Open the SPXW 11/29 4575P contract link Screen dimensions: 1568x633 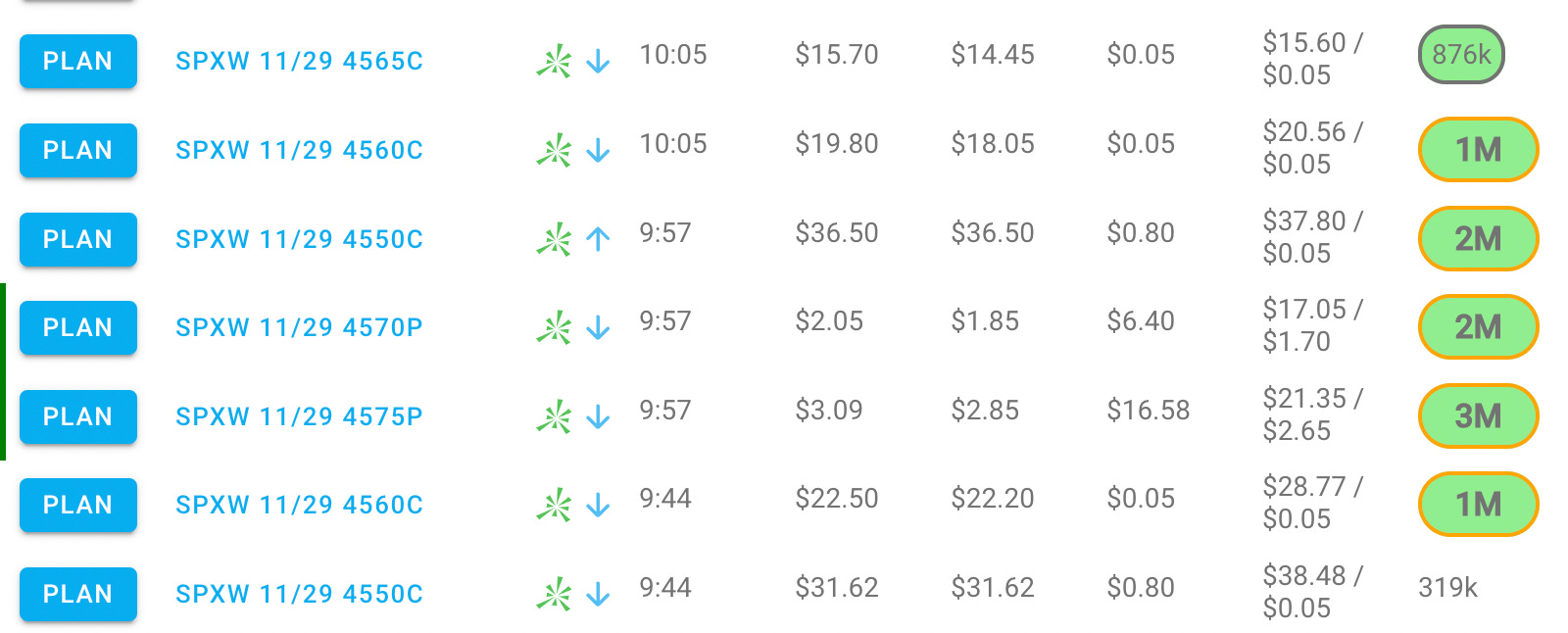click(299, 416)
